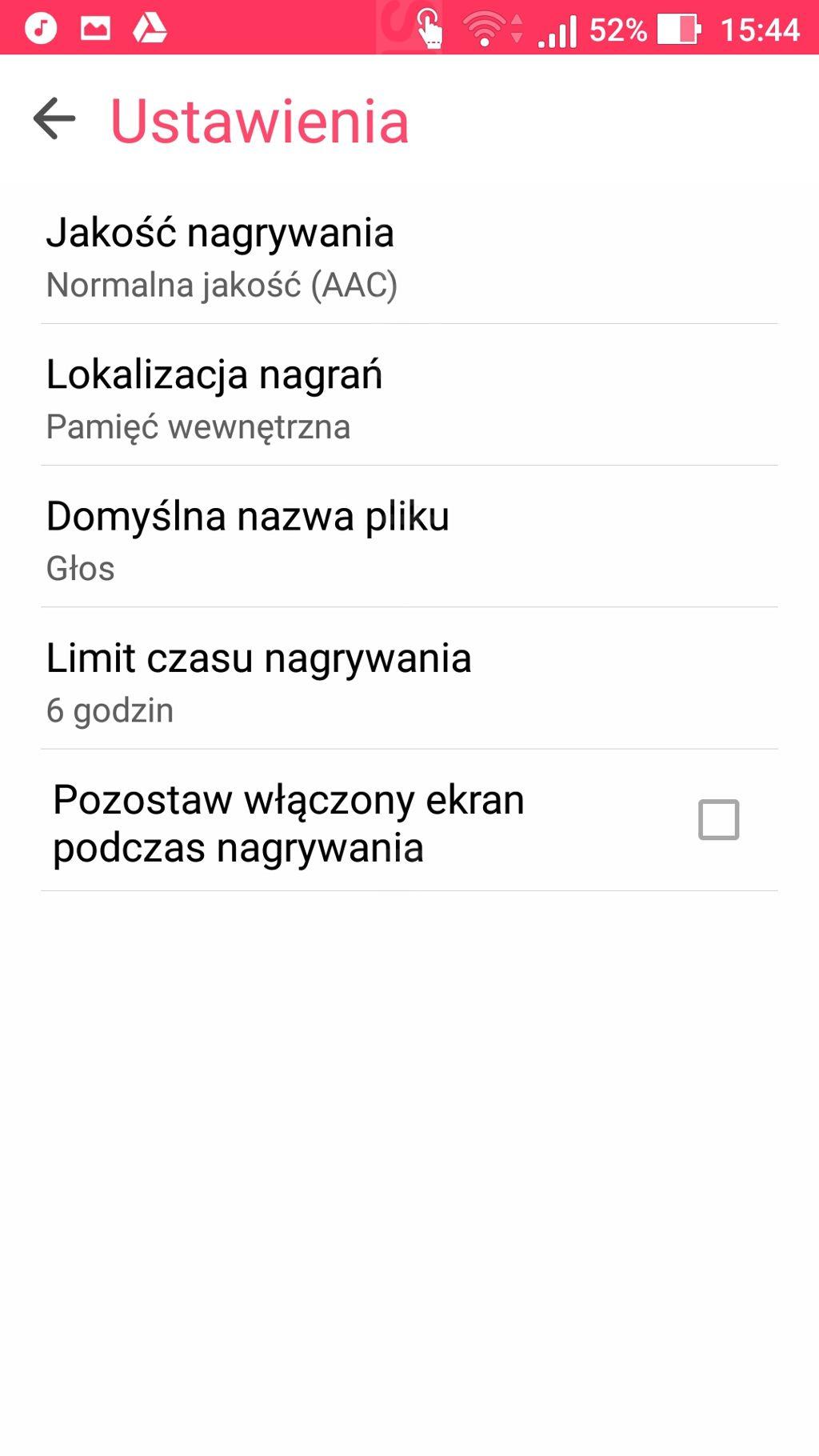Open Domyślna nazwa pliku setting
Screen dimensions: 819x1456
409,537
